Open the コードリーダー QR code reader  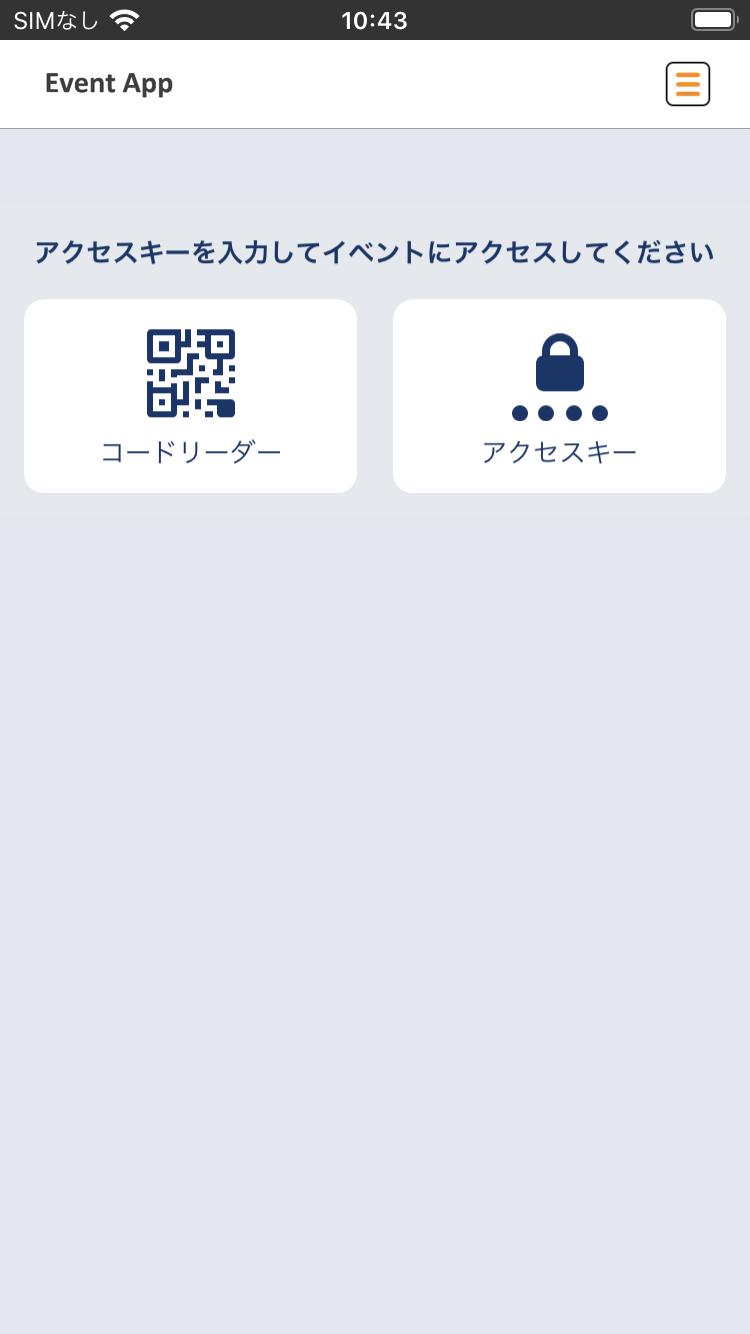(x=190, y=396)
